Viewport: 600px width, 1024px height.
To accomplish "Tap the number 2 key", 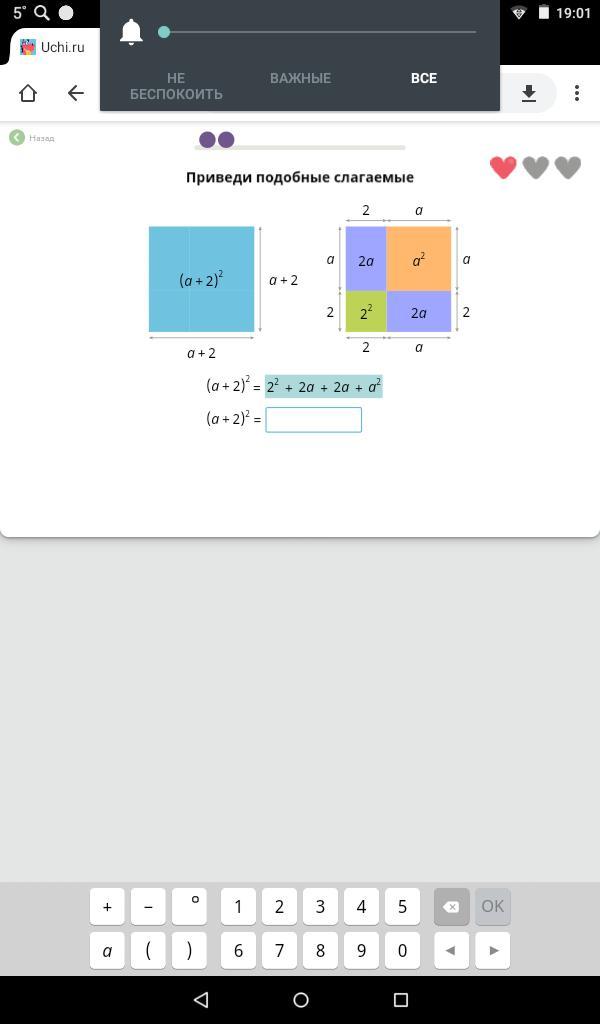I will point(279,906).
